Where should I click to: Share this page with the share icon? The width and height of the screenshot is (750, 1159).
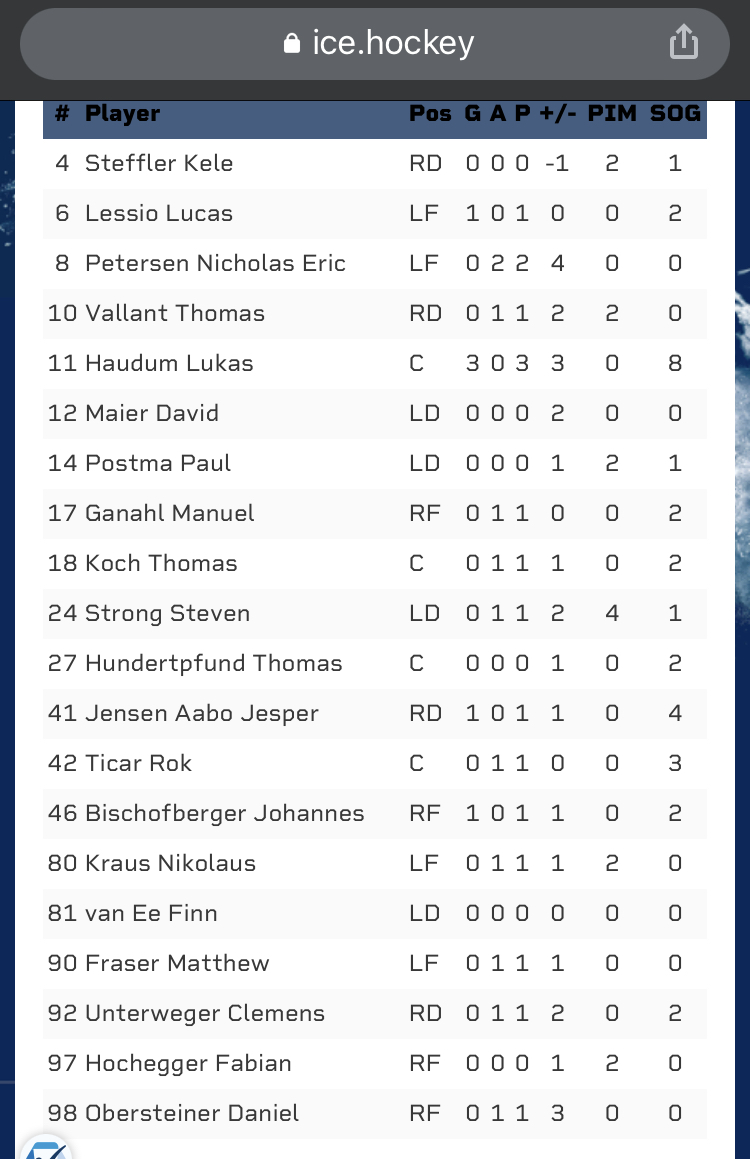(683, 42)
